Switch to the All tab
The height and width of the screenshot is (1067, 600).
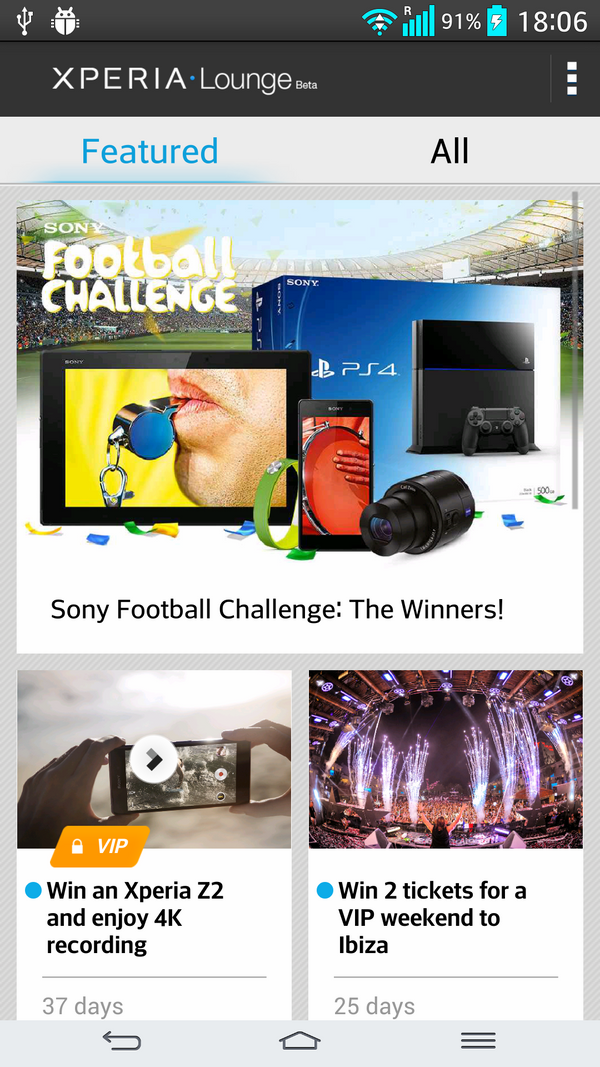(x=450, y=150)
